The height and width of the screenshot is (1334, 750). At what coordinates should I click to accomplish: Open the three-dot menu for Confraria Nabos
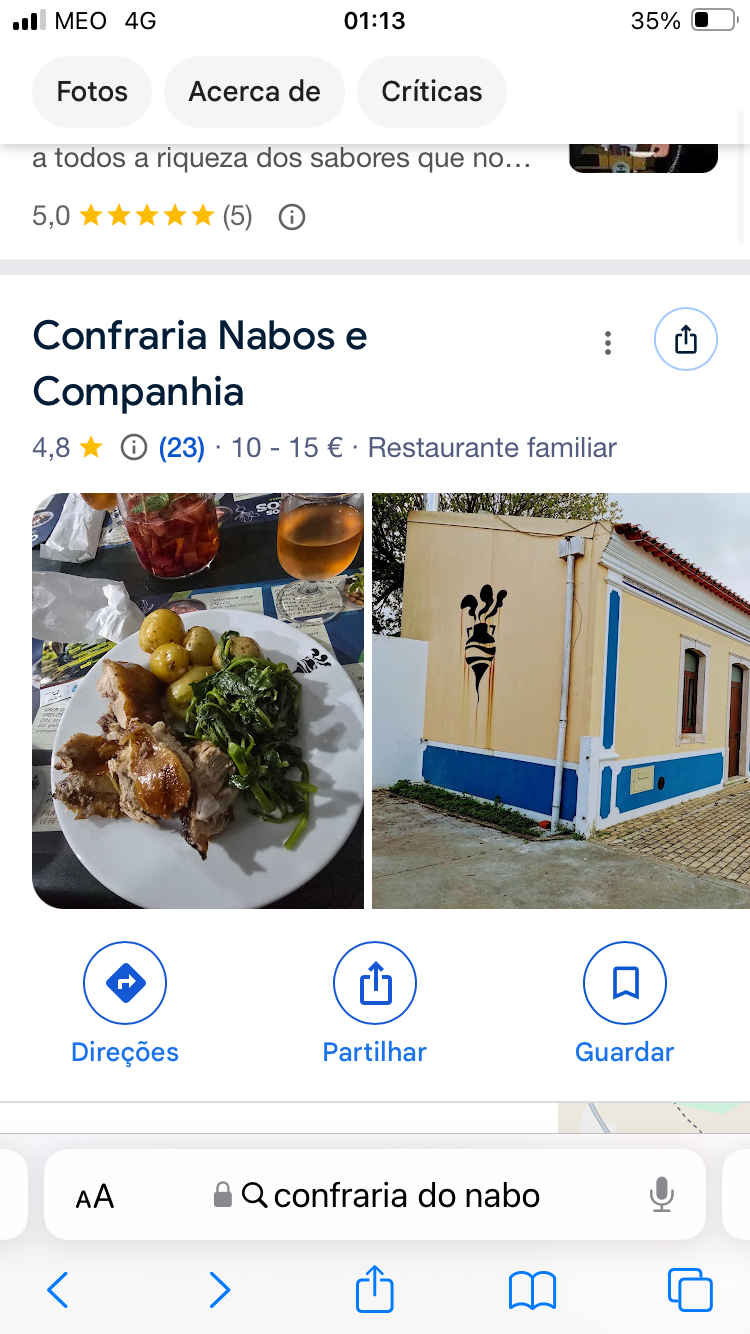tap(607, 343)
